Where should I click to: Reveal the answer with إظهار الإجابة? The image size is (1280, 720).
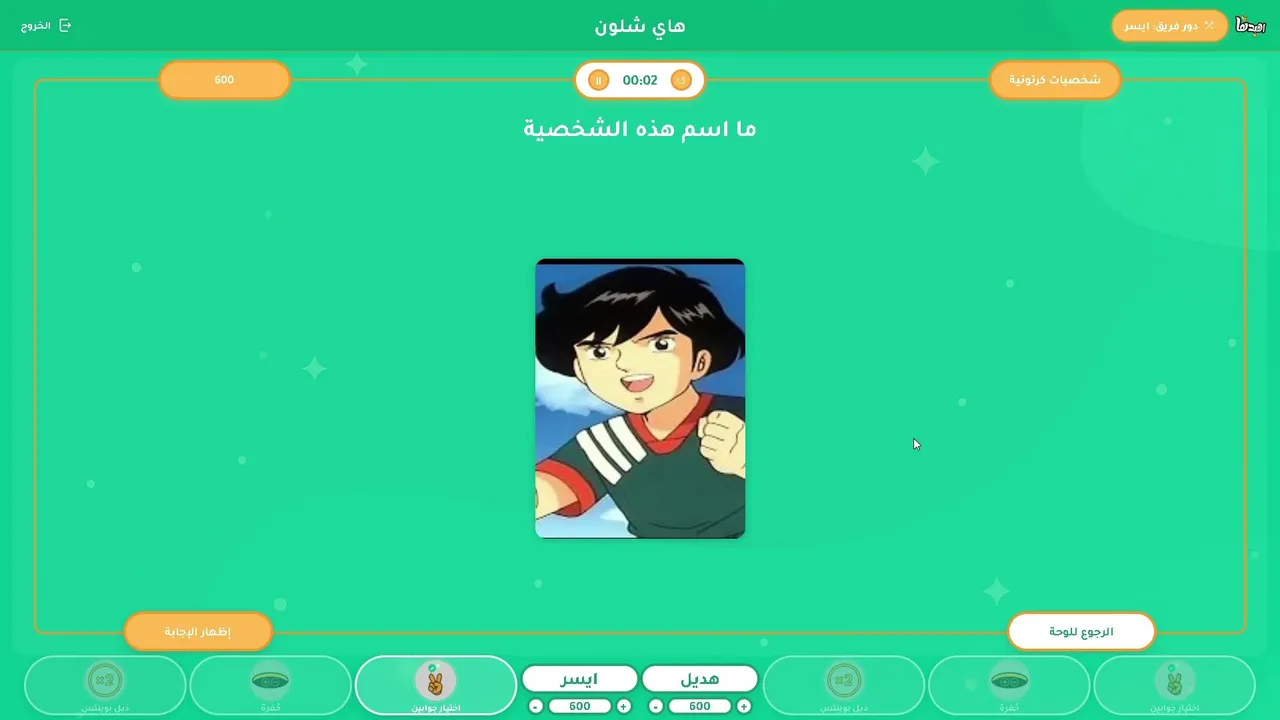pos(198,632)
